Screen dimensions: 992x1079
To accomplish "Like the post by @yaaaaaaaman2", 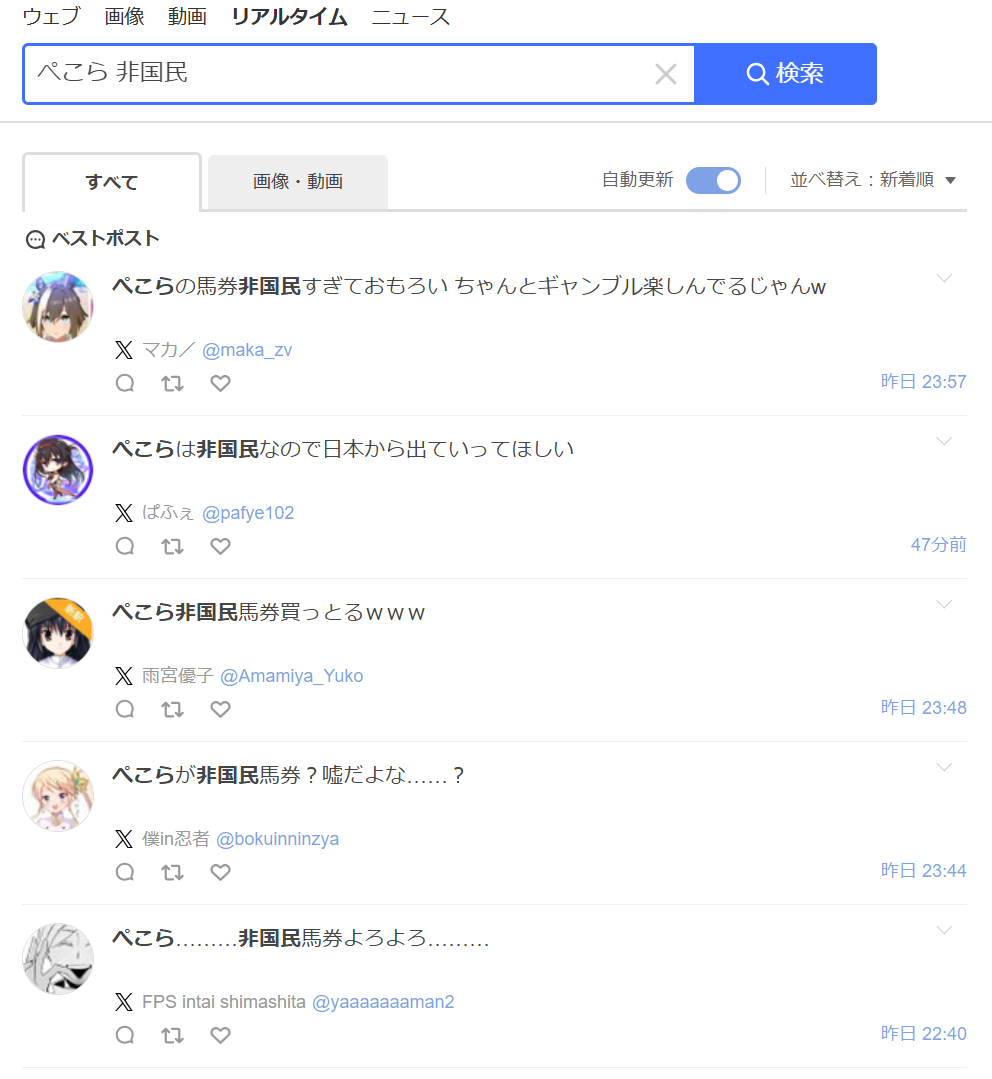I will point(221,1035).
